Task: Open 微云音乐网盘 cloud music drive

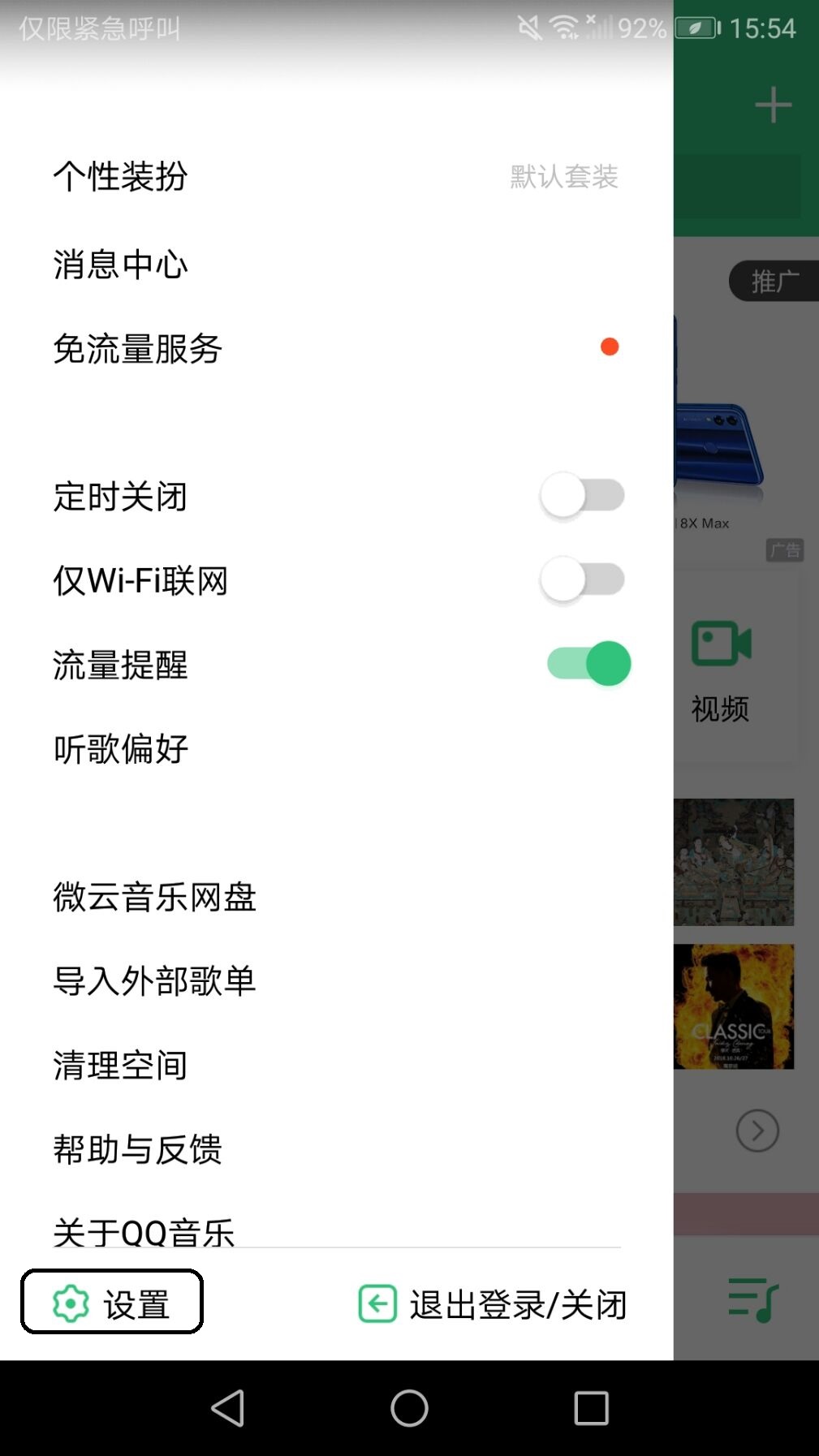Action: [x=153, y=897]
